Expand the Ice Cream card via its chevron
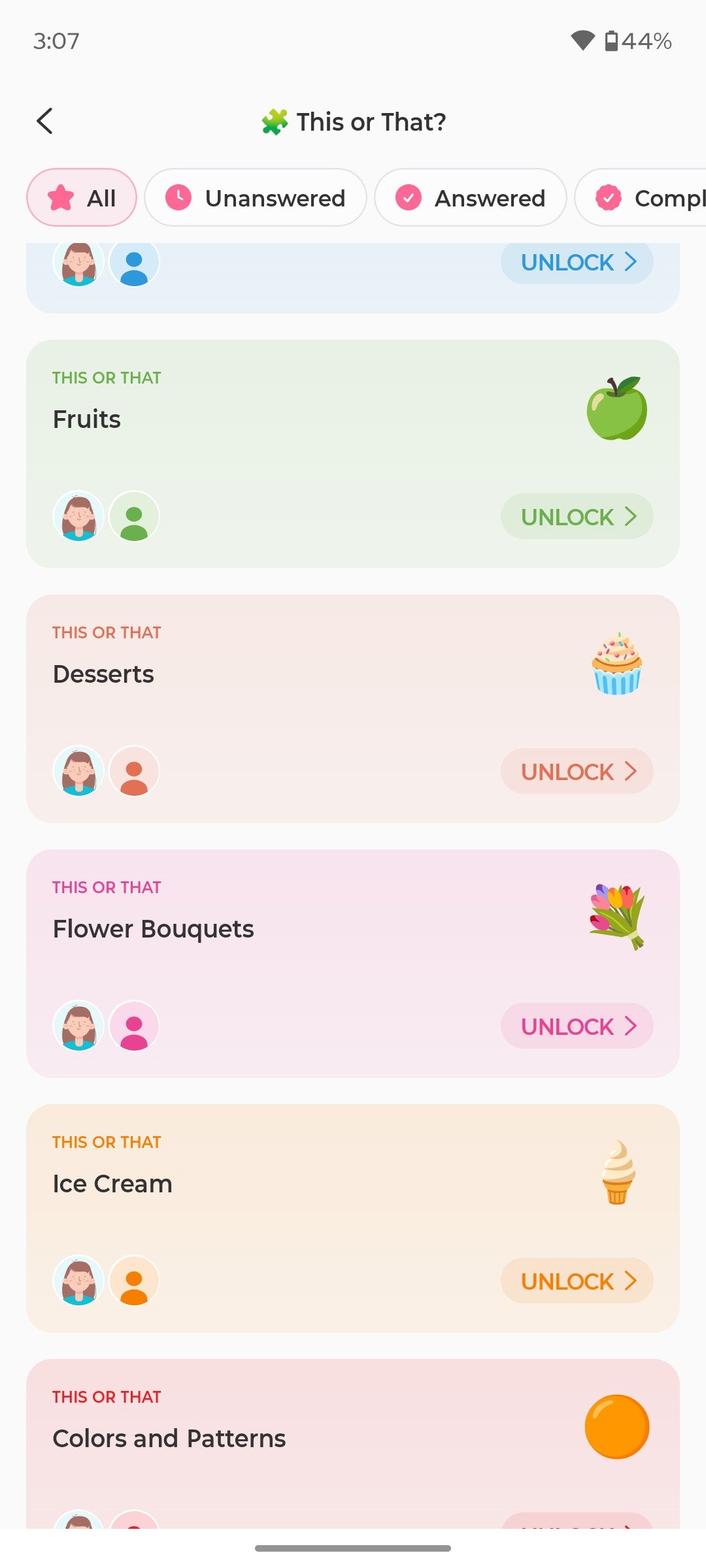 click(630, 1281)
